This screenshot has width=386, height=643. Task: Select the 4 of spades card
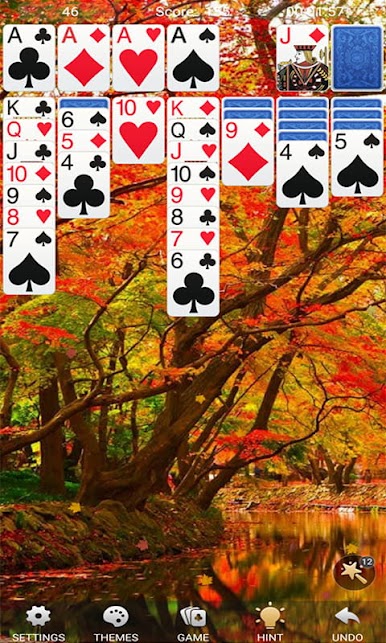(302, 174)
